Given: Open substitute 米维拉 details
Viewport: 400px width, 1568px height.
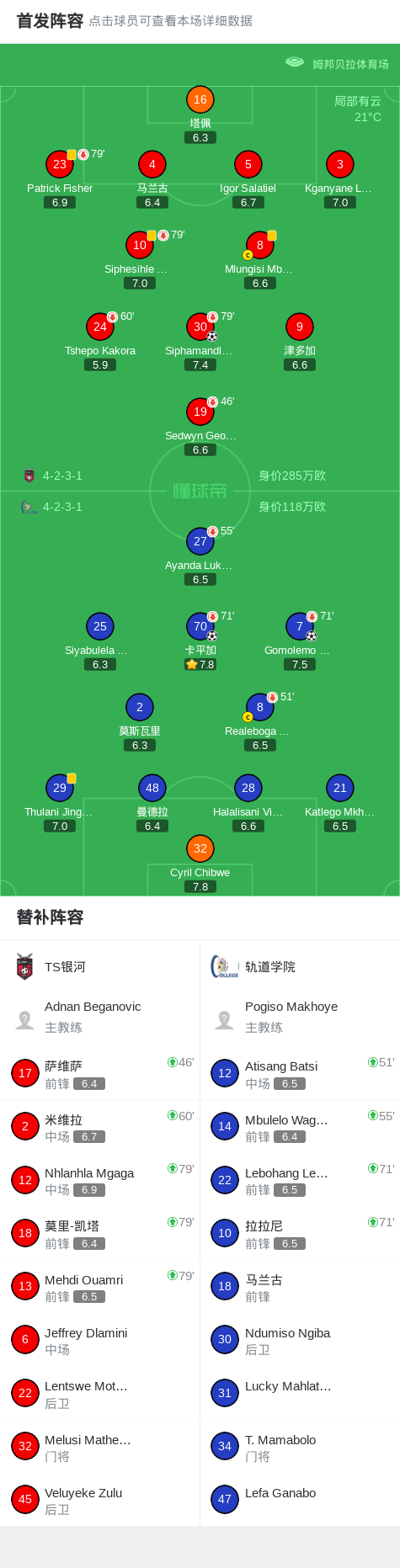Looking at the screenshot, I should point(99,1126).
